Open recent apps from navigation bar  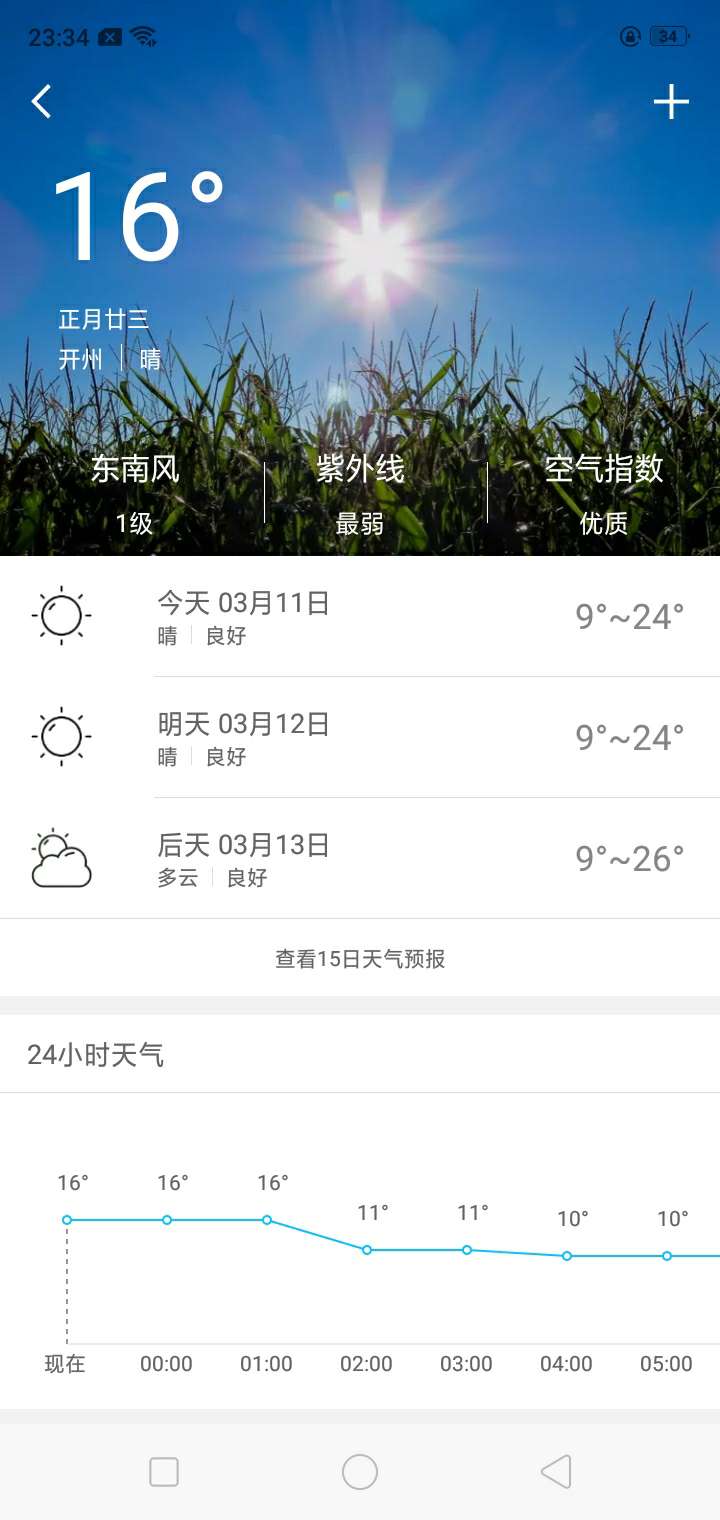[x=164, y=1472]
